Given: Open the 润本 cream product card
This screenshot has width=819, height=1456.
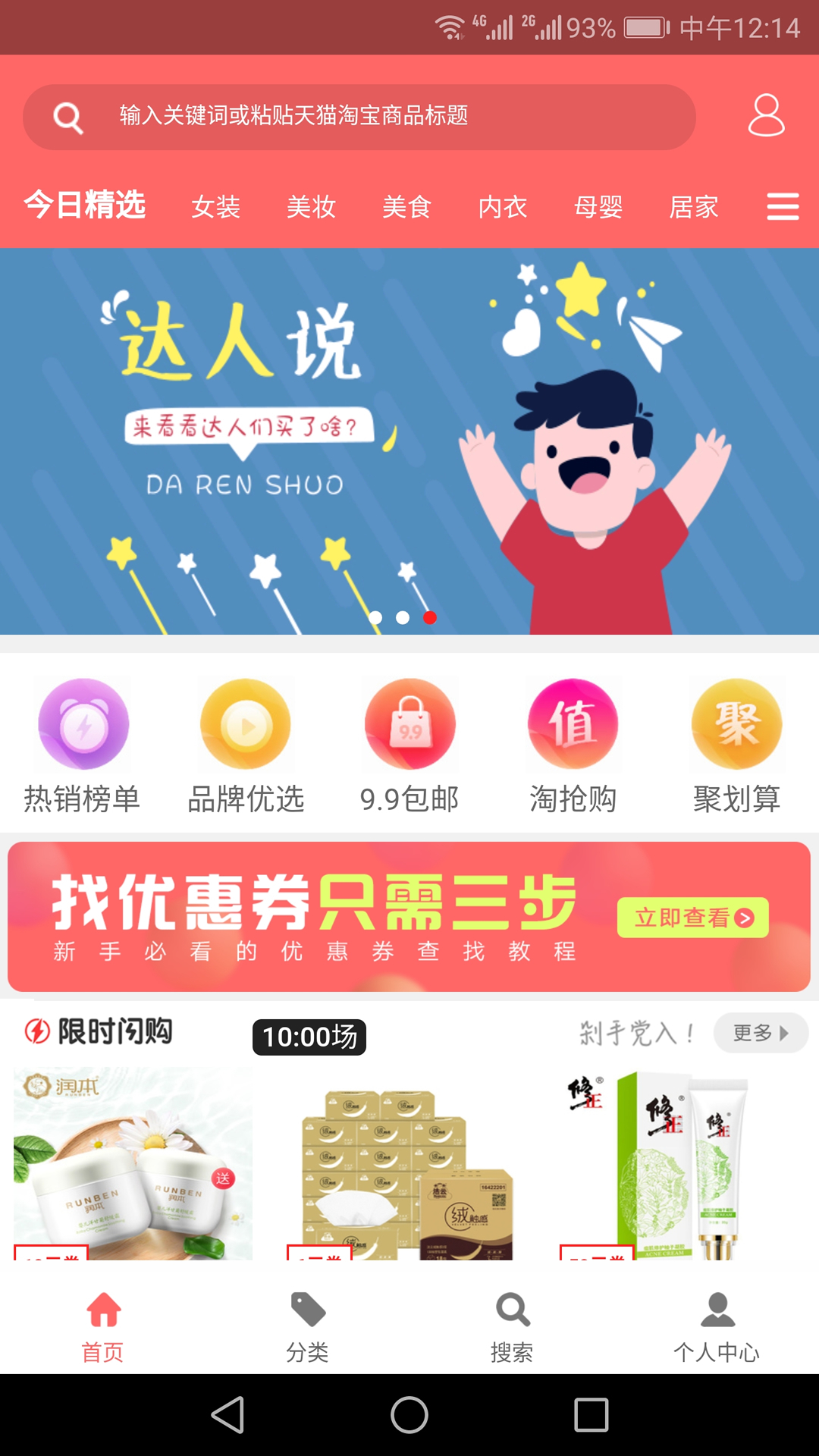Looking at the screenshot, I should tap(133, 1164).
